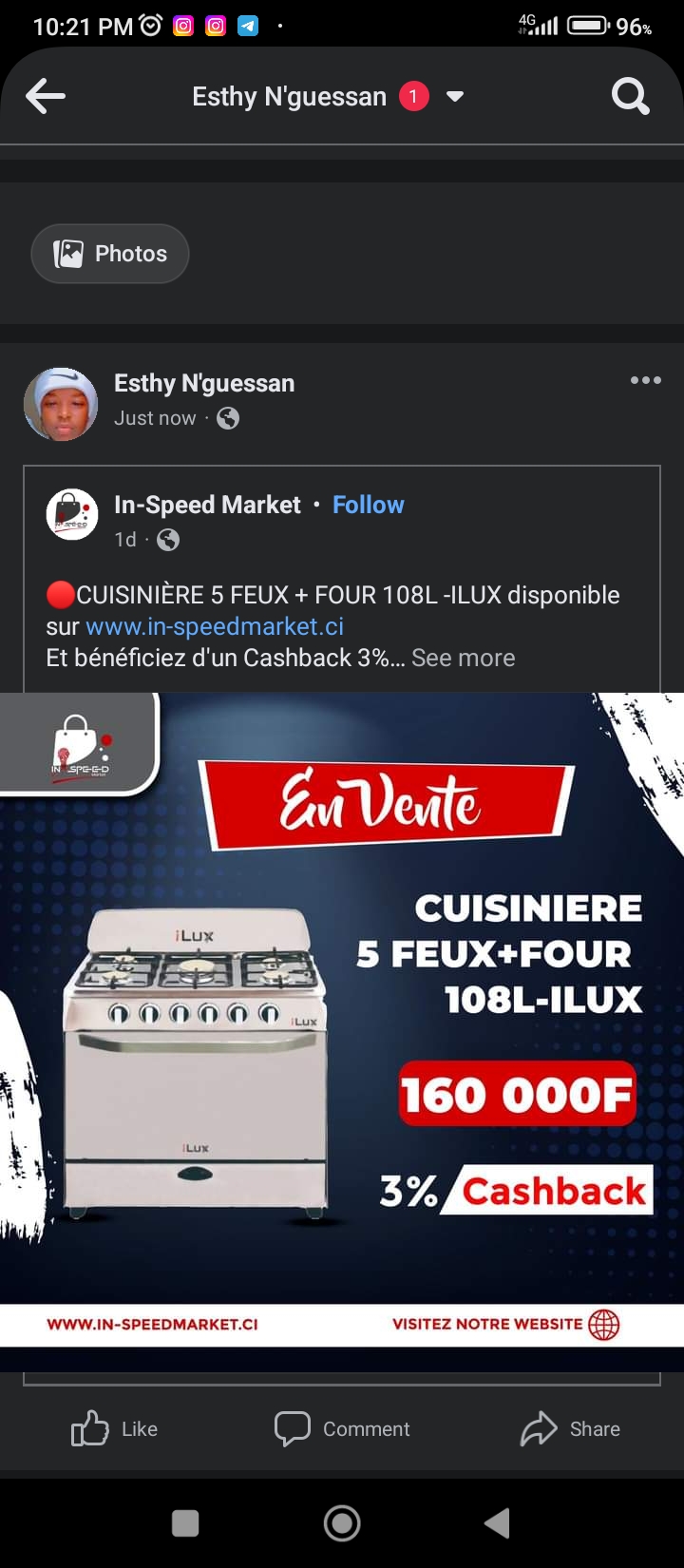This screenshot has width=684, height=1568.
Task: Open the www.in-speedmarket.ci link
Action: point(215,626)
